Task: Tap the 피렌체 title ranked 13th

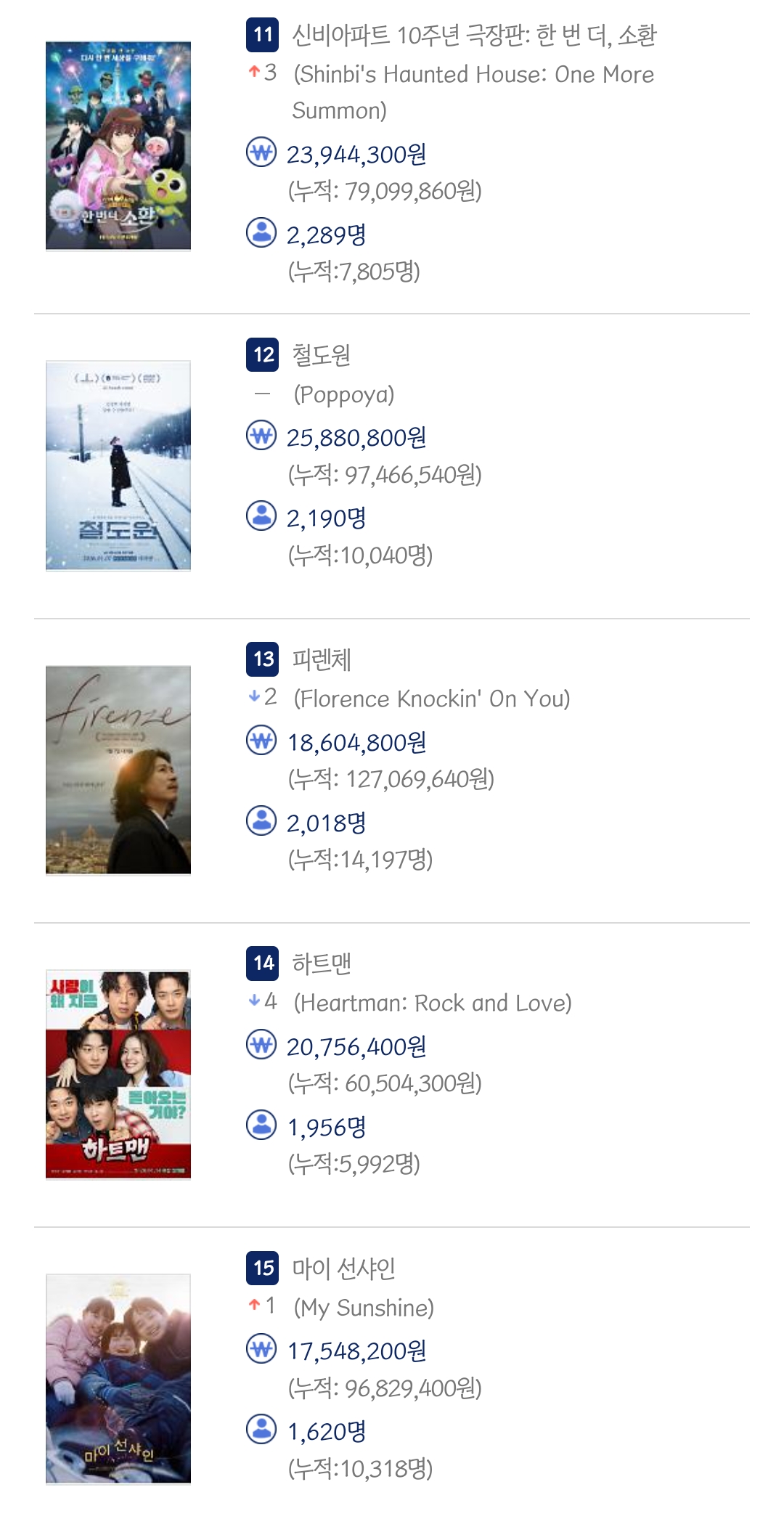Action: (321, 659)
